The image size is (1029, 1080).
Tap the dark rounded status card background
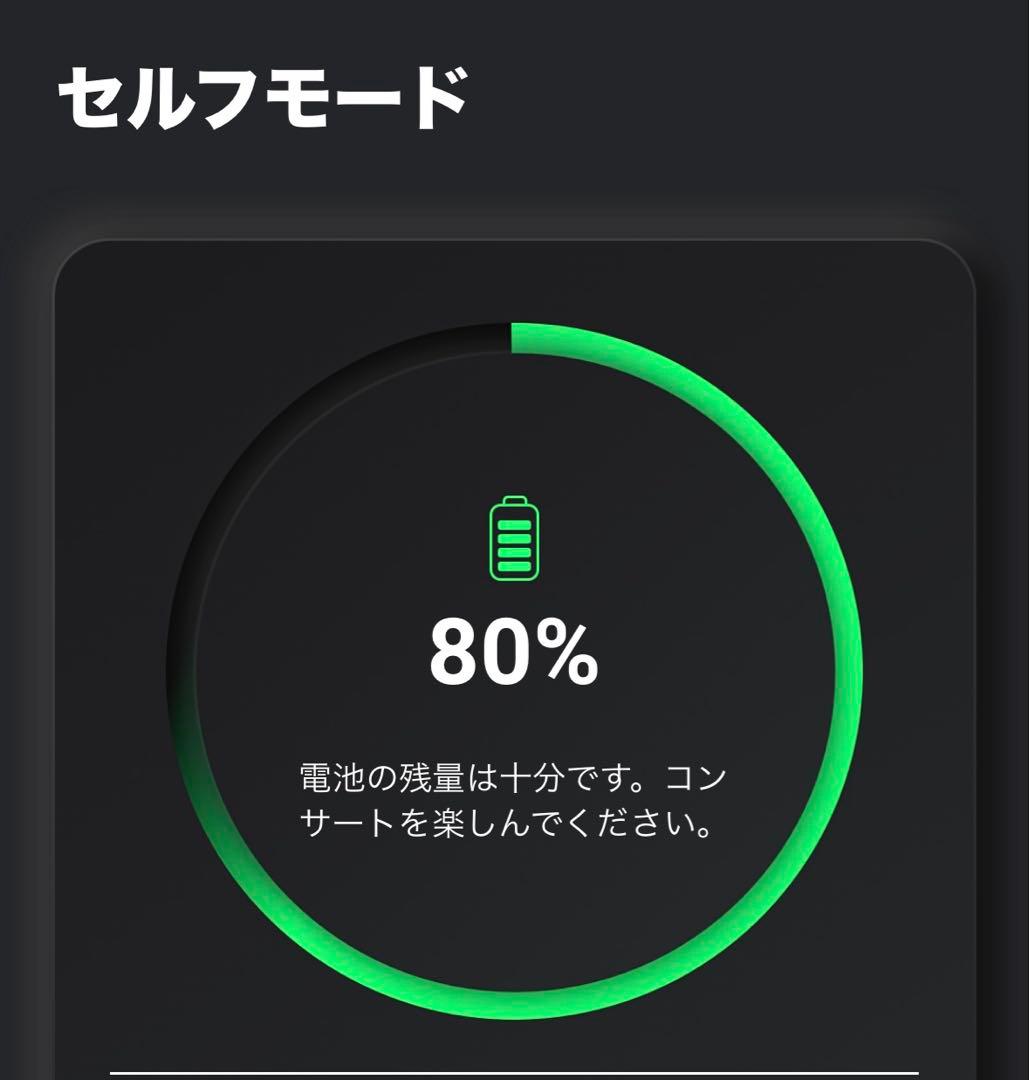150,320
